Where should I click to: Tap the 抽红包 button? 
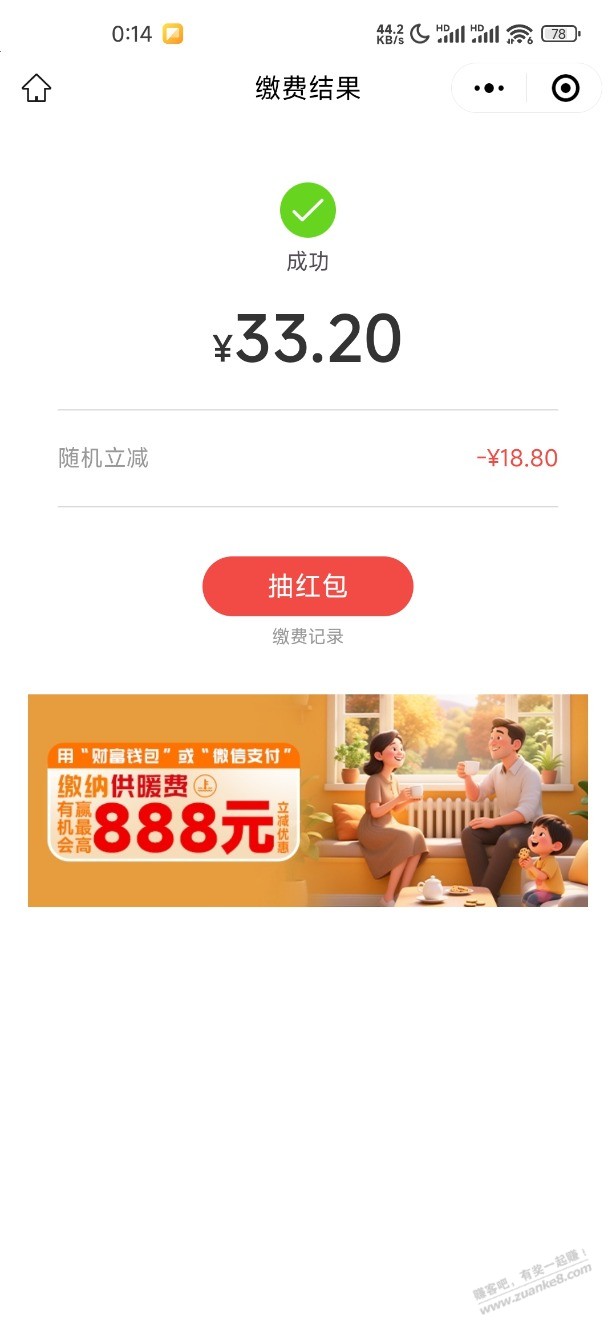point(307,586)
